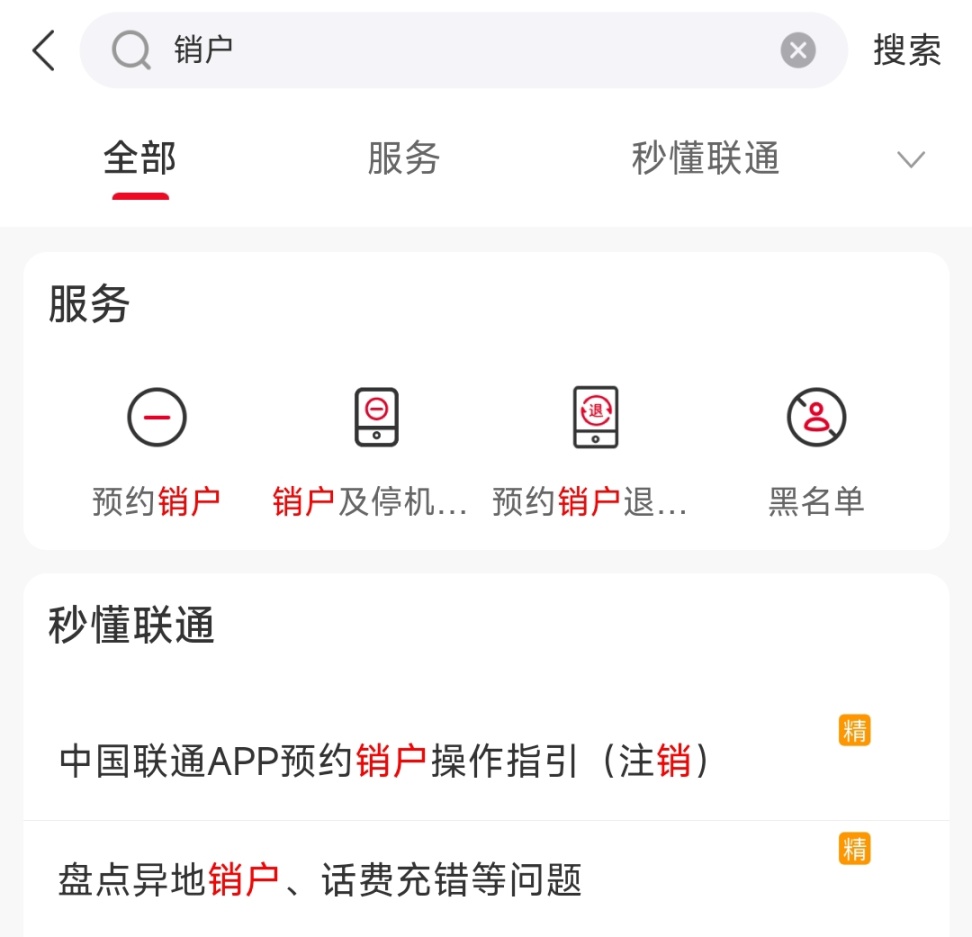
Task: Open 盘点异地销户、话费充错等问题 article
Action: (x=320, y=880)
